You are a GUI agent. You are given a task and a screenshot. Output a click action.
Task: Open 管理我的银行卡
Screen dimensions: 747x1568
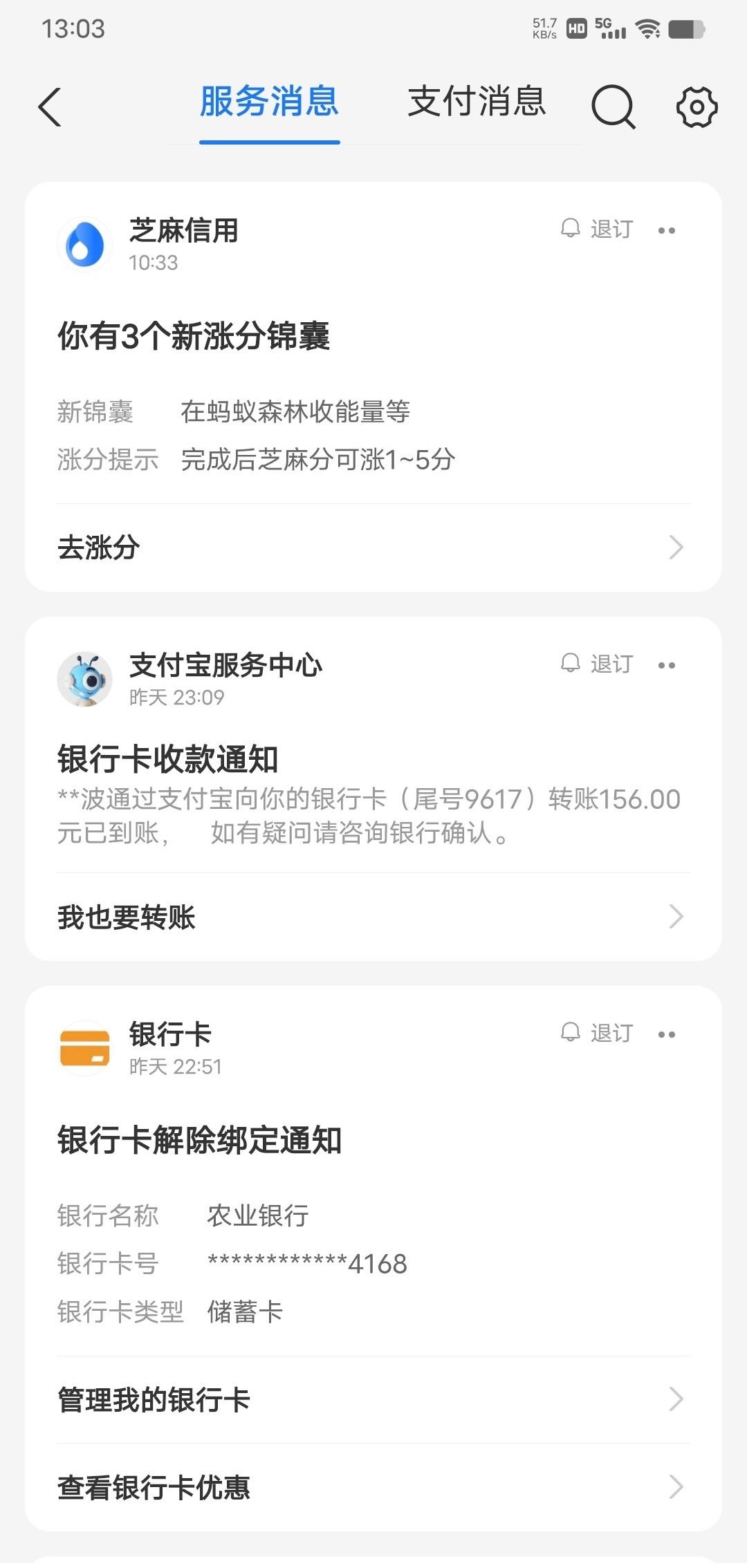click(373, 1399)
